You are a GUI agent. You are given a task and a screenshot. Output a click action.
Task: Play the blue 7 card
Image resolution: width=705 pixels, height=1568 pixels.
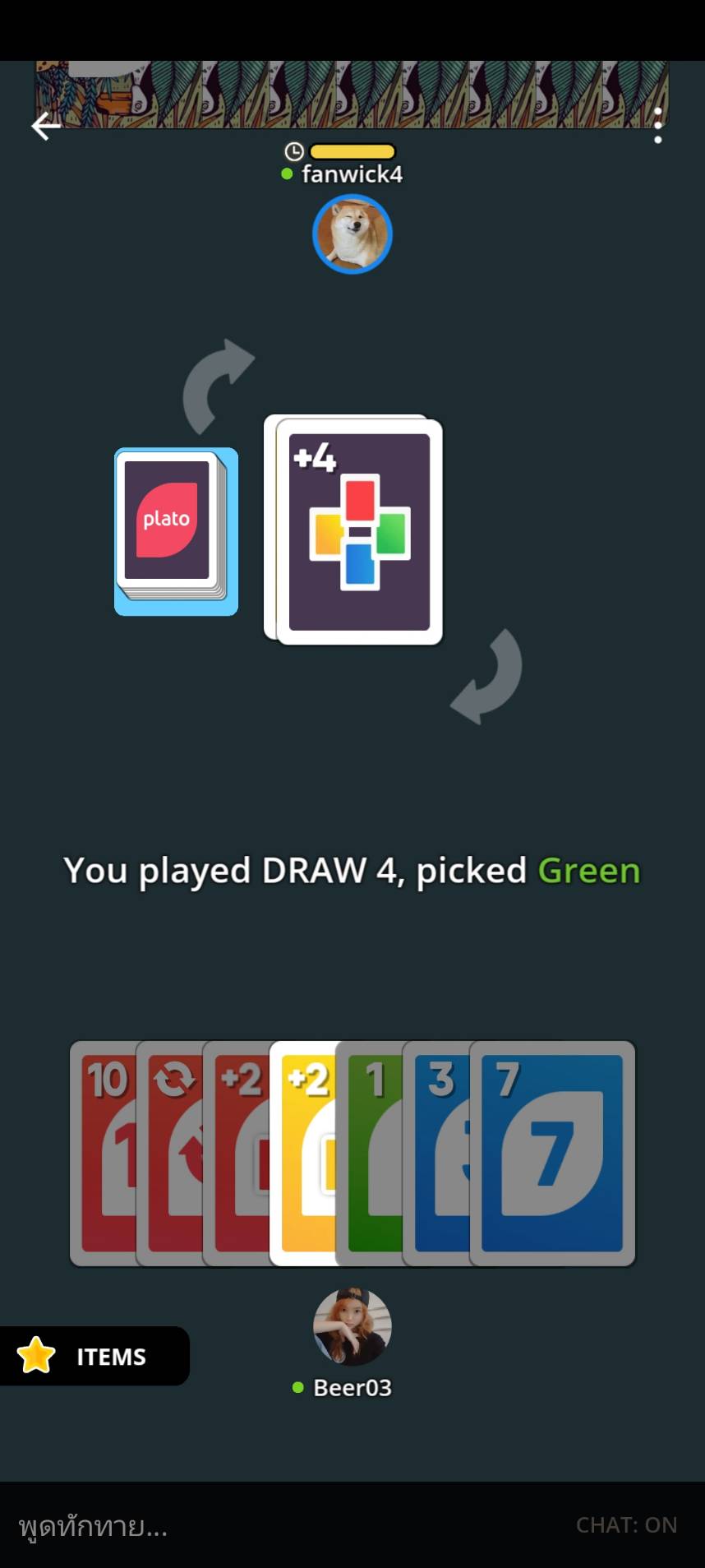click(x=552, y=1151)
